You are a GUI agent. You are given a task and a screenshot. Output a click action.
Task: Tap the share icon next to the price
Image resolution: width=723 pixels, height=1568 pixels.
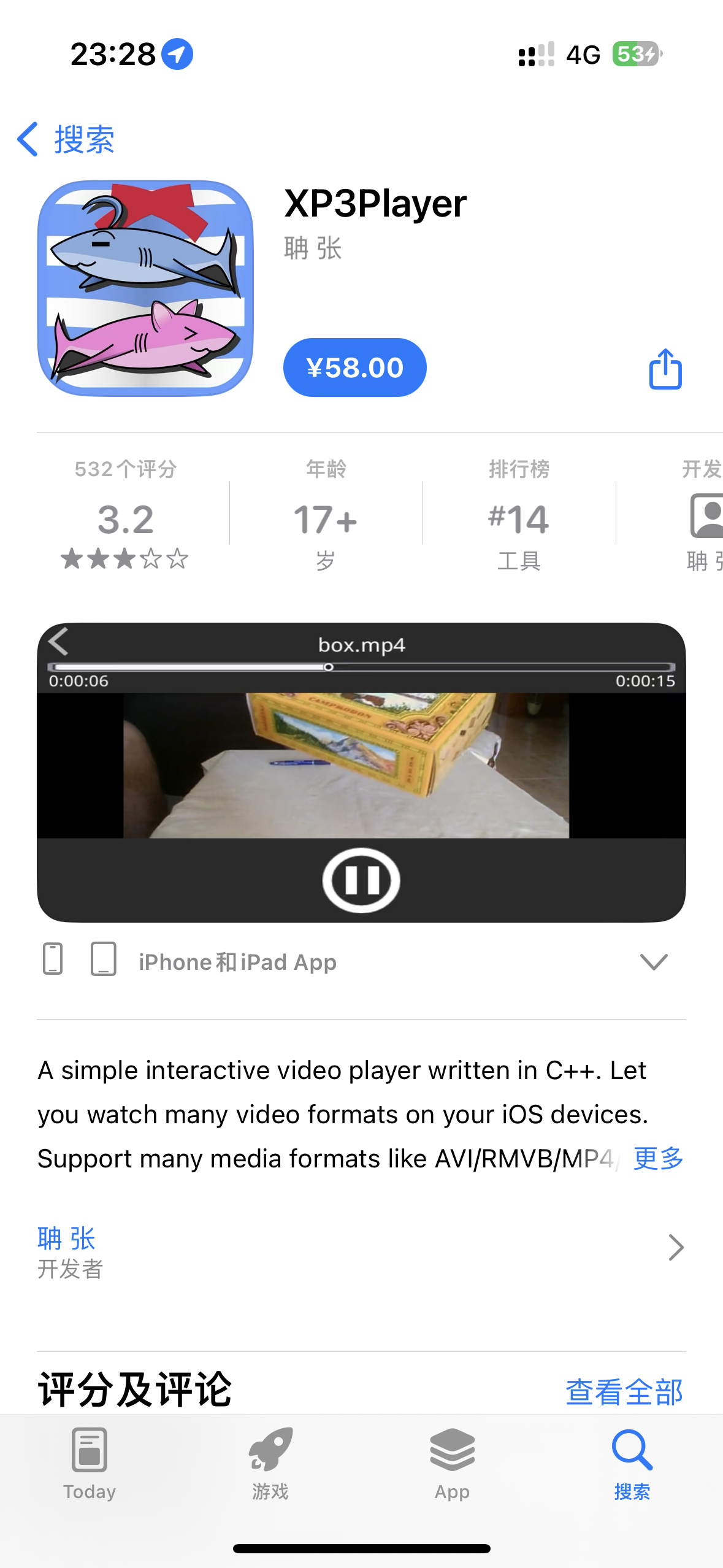(x=666, y=368)
